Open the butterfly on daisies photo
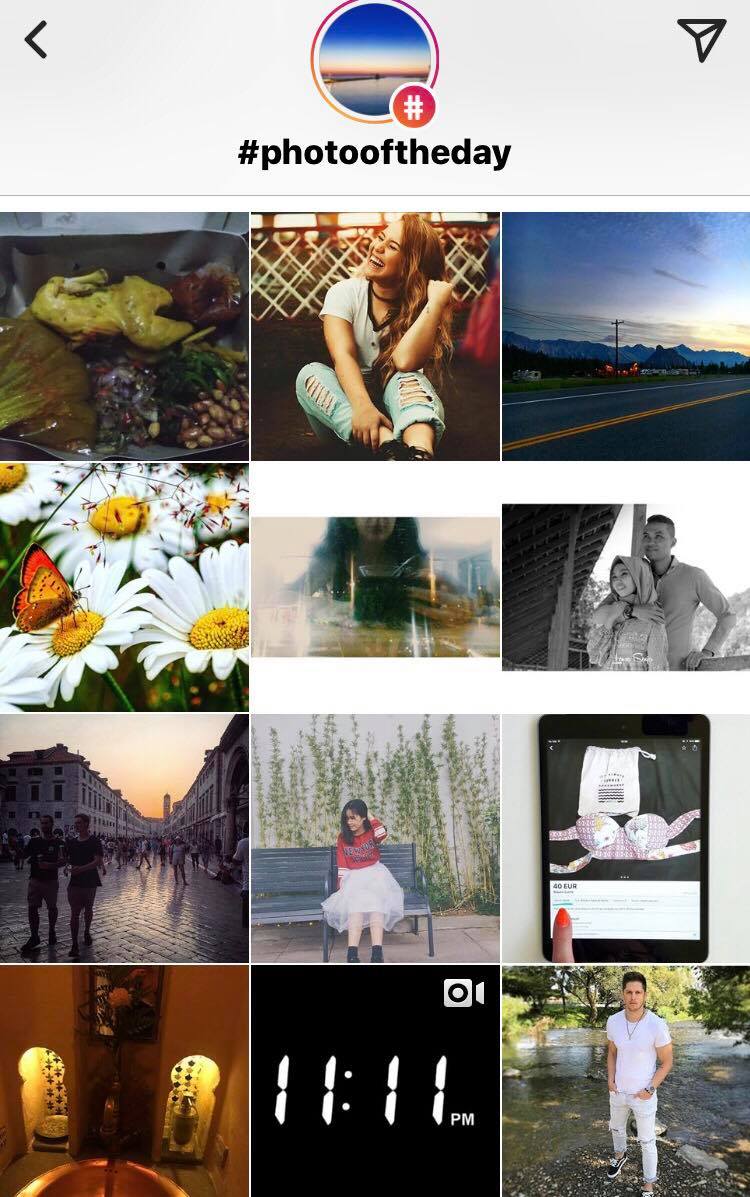Screen dimensions: 750x1197 (124, 587)
